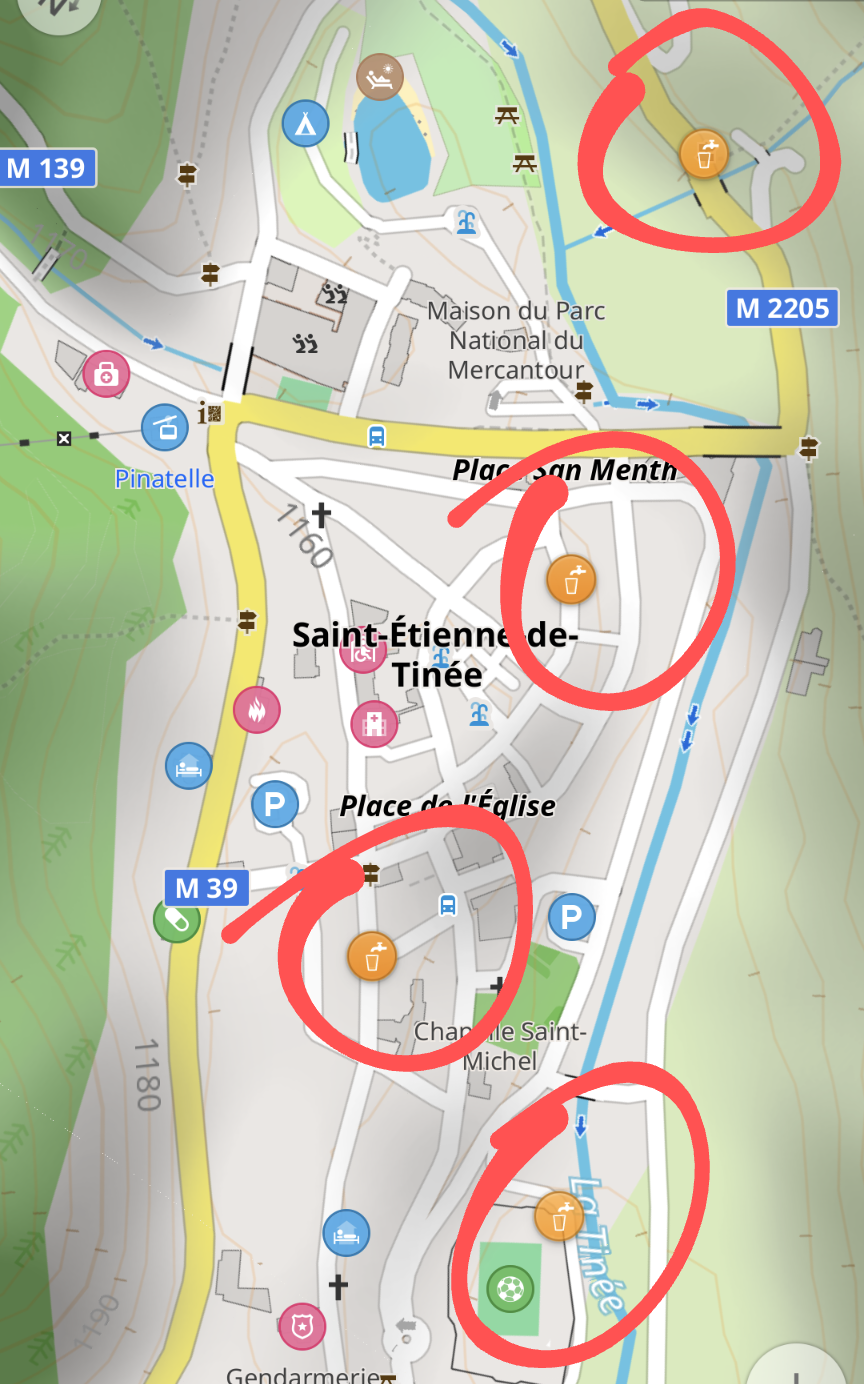Tap the compass button to reorient map

coord(60,8)
